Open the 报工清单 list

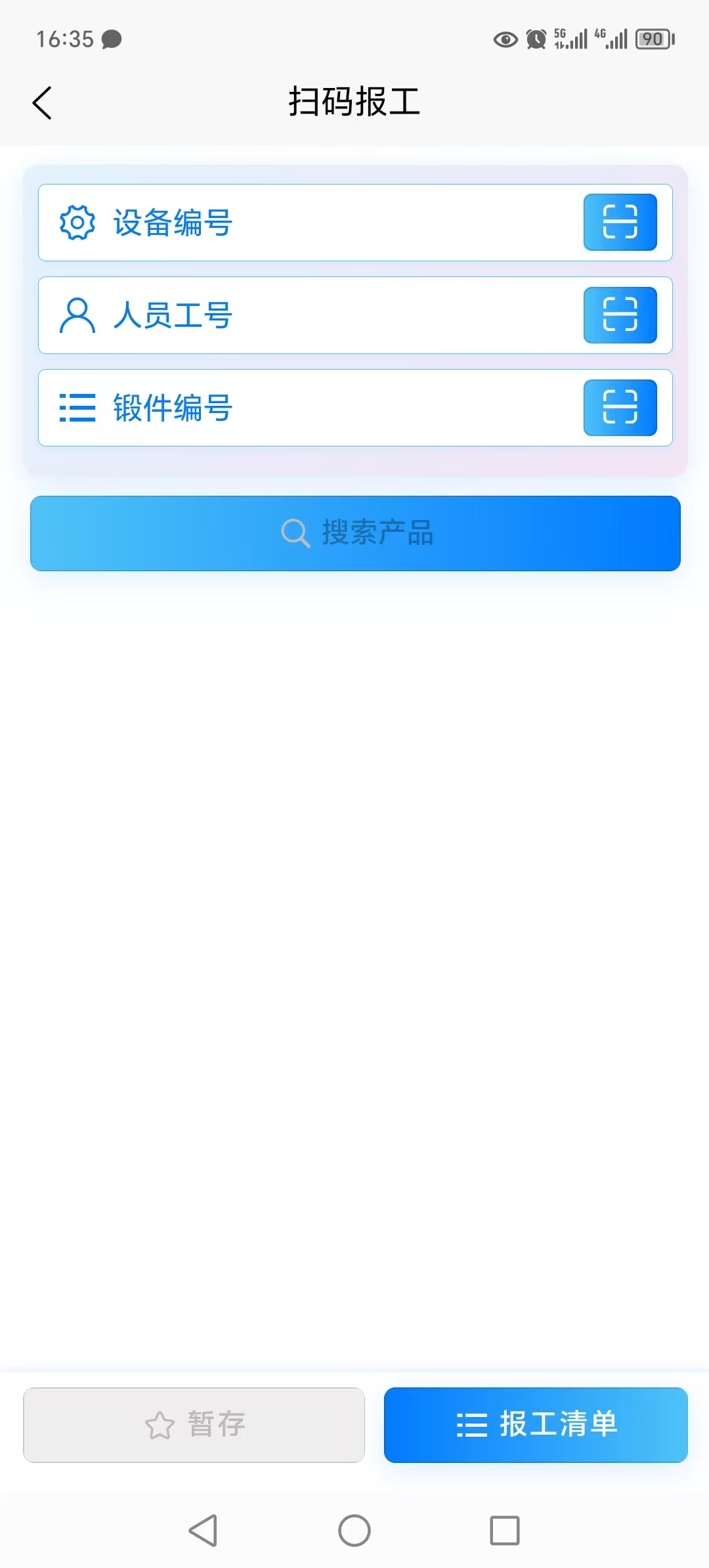point(536,1425)
